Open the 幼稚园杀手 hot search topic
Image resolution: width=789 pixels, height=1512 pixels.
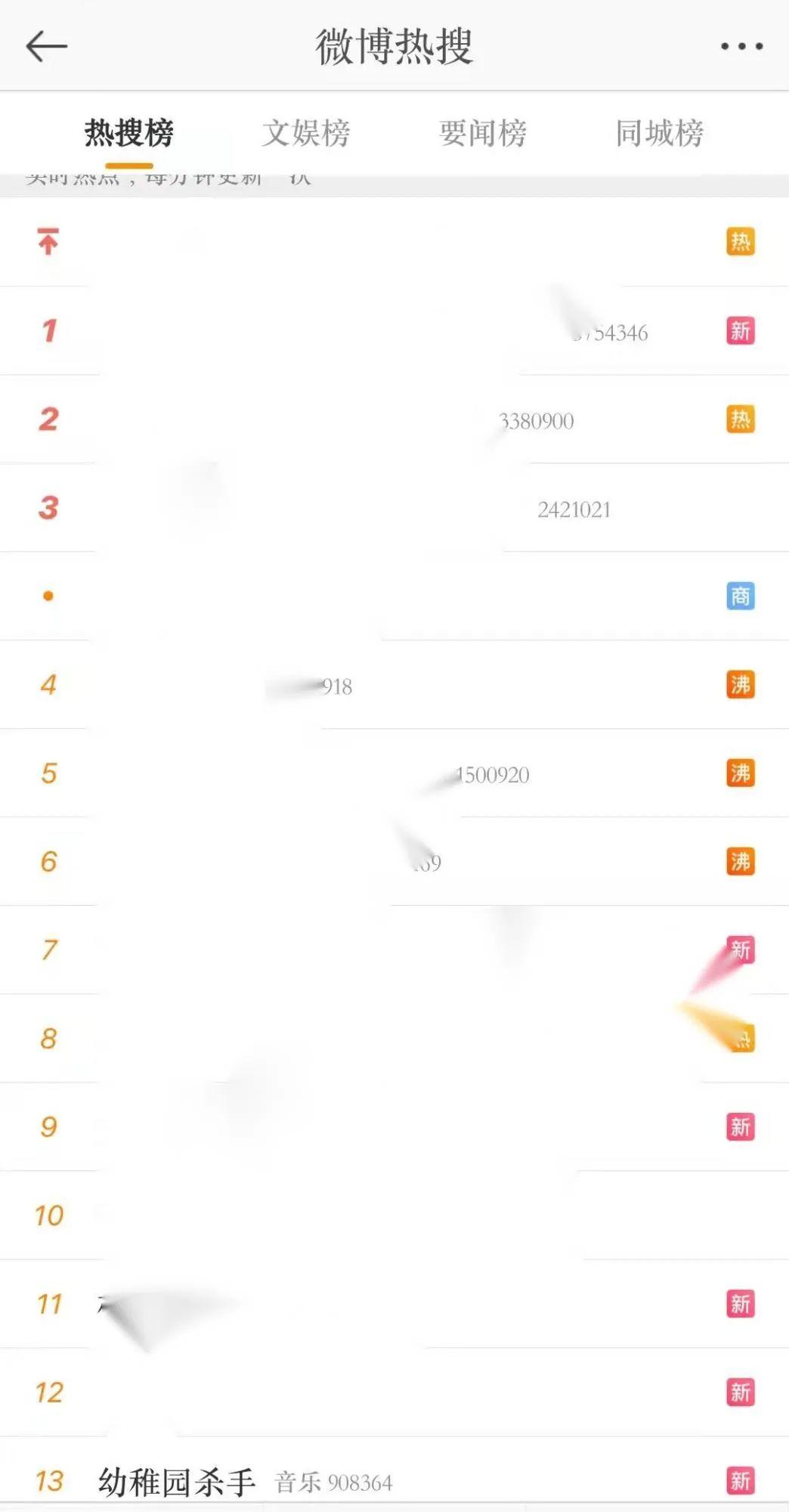(177, 1482)
